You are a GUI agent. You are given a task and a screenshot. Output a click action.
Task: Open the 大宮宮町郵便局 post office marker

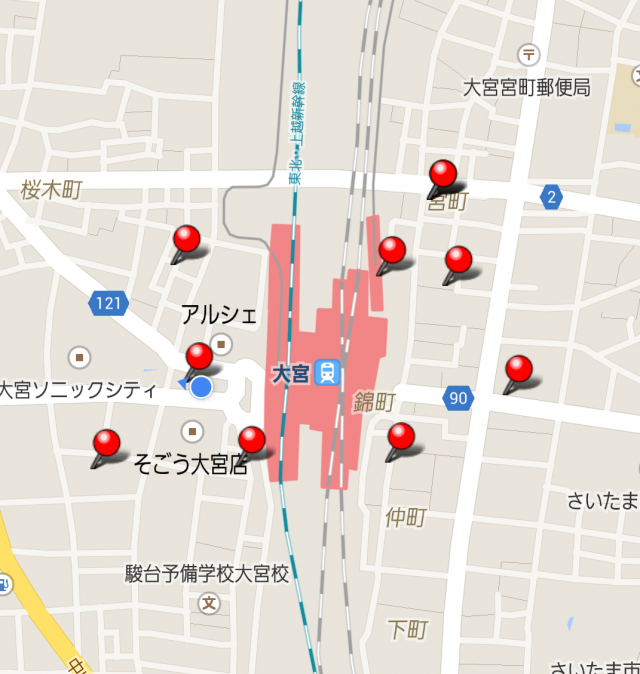[x=528, y=54]
